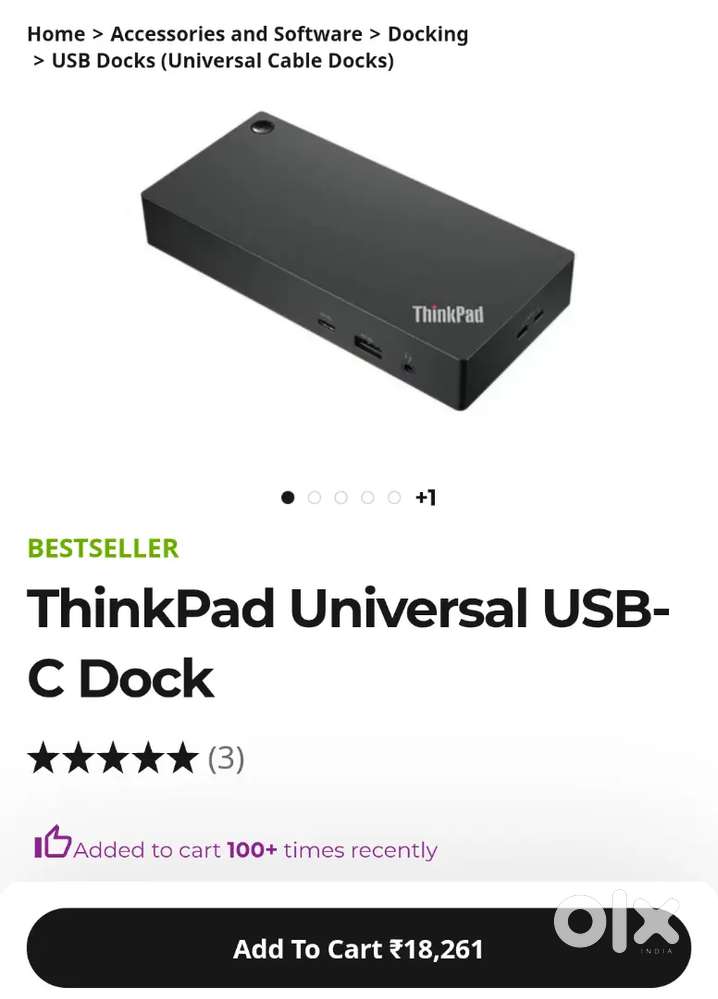Add the dock to cart for ₹18,261
This screenshot has width=718, height=999.
[358, 948]
